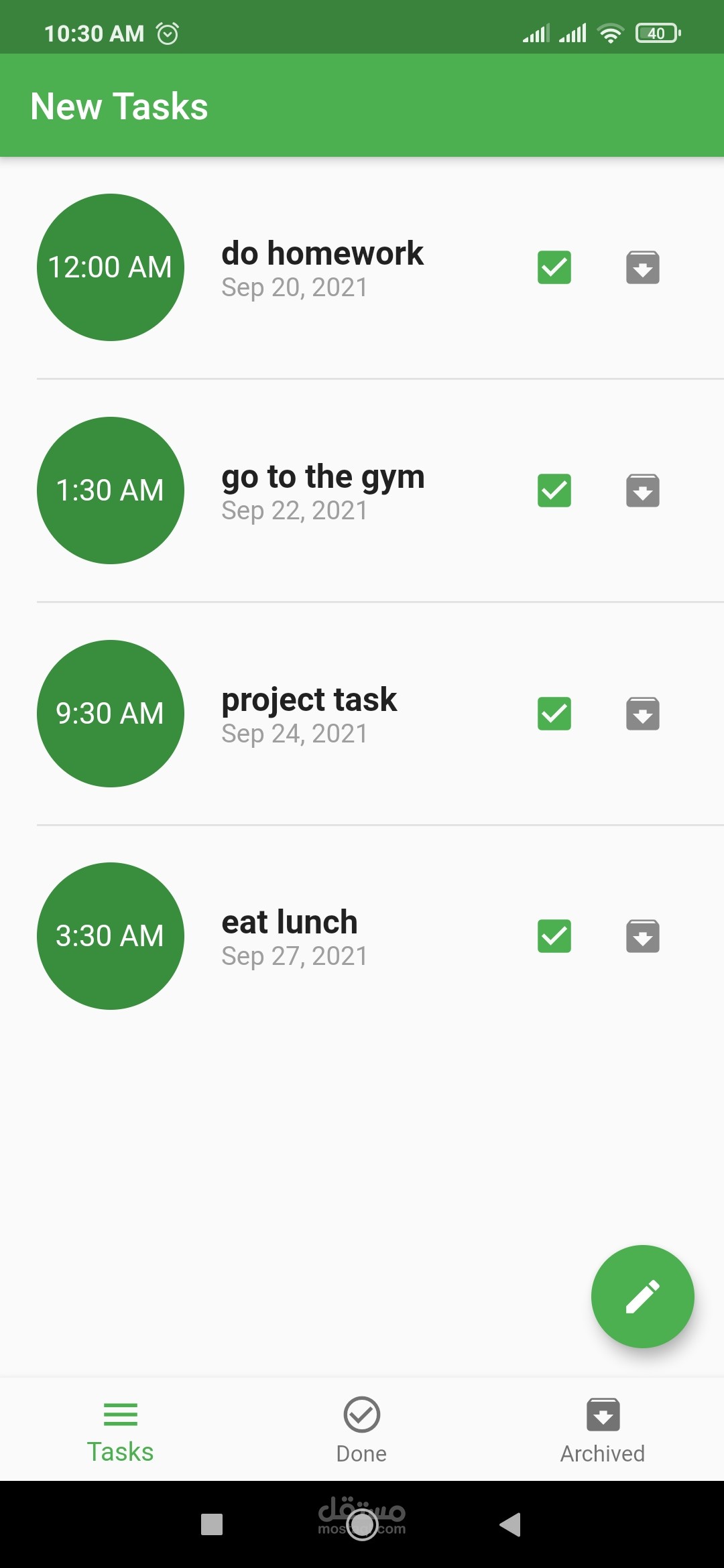Go back using system back button

point(511,1524)
